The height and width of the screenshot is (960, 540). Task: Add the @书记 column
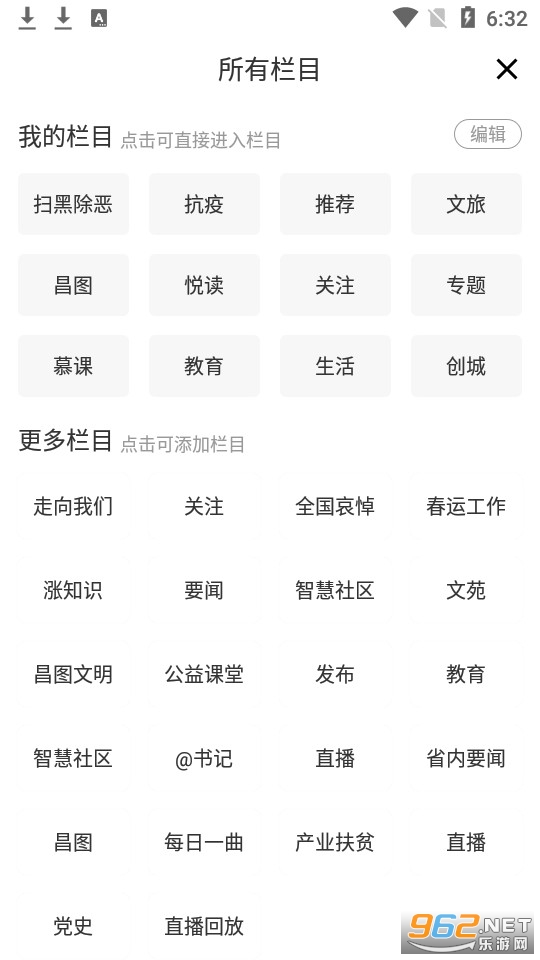coord(204,759)
